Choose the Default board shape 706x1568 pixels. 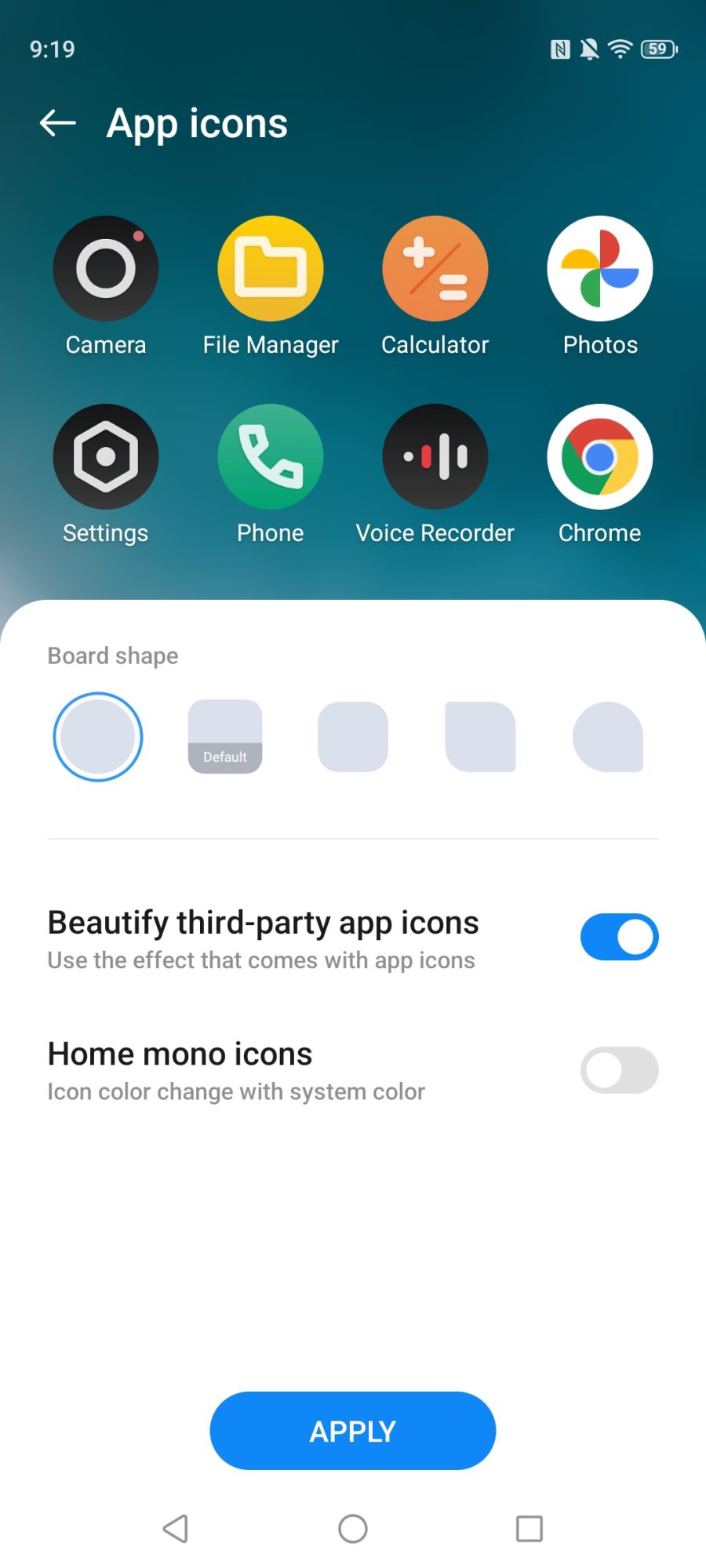[x=225, y=737]
